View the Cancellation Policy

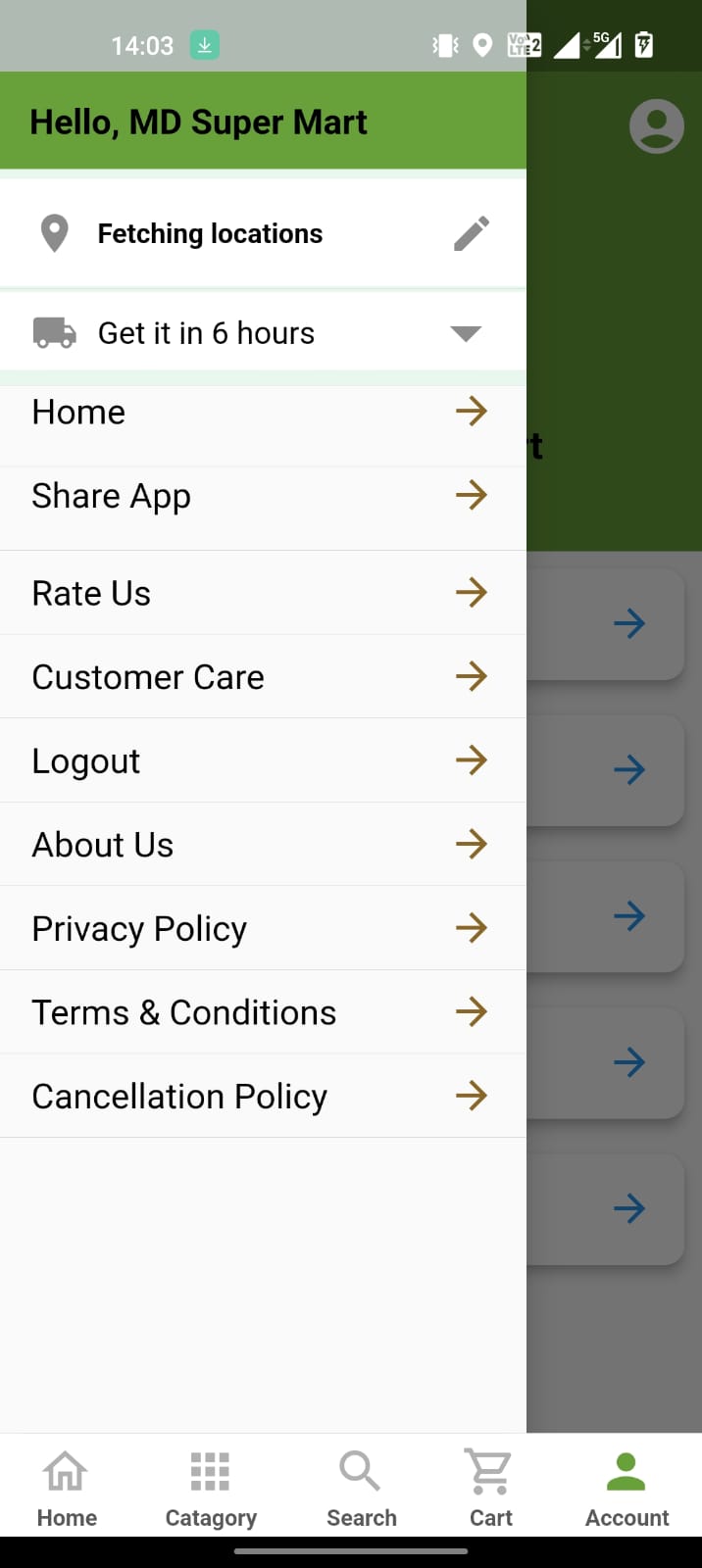[x=263, y=1096]
